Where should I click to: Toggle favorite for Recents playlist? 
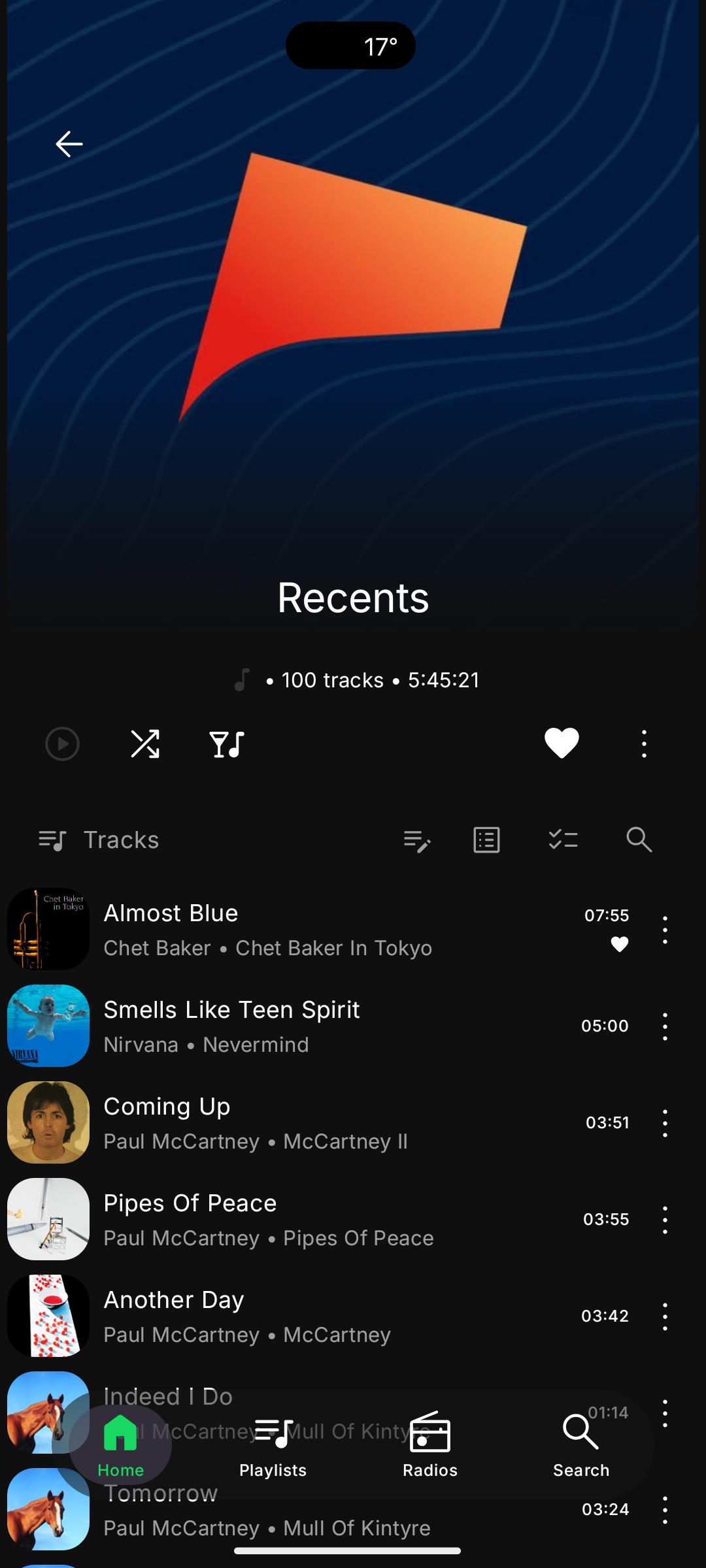[x=562, y=743]
